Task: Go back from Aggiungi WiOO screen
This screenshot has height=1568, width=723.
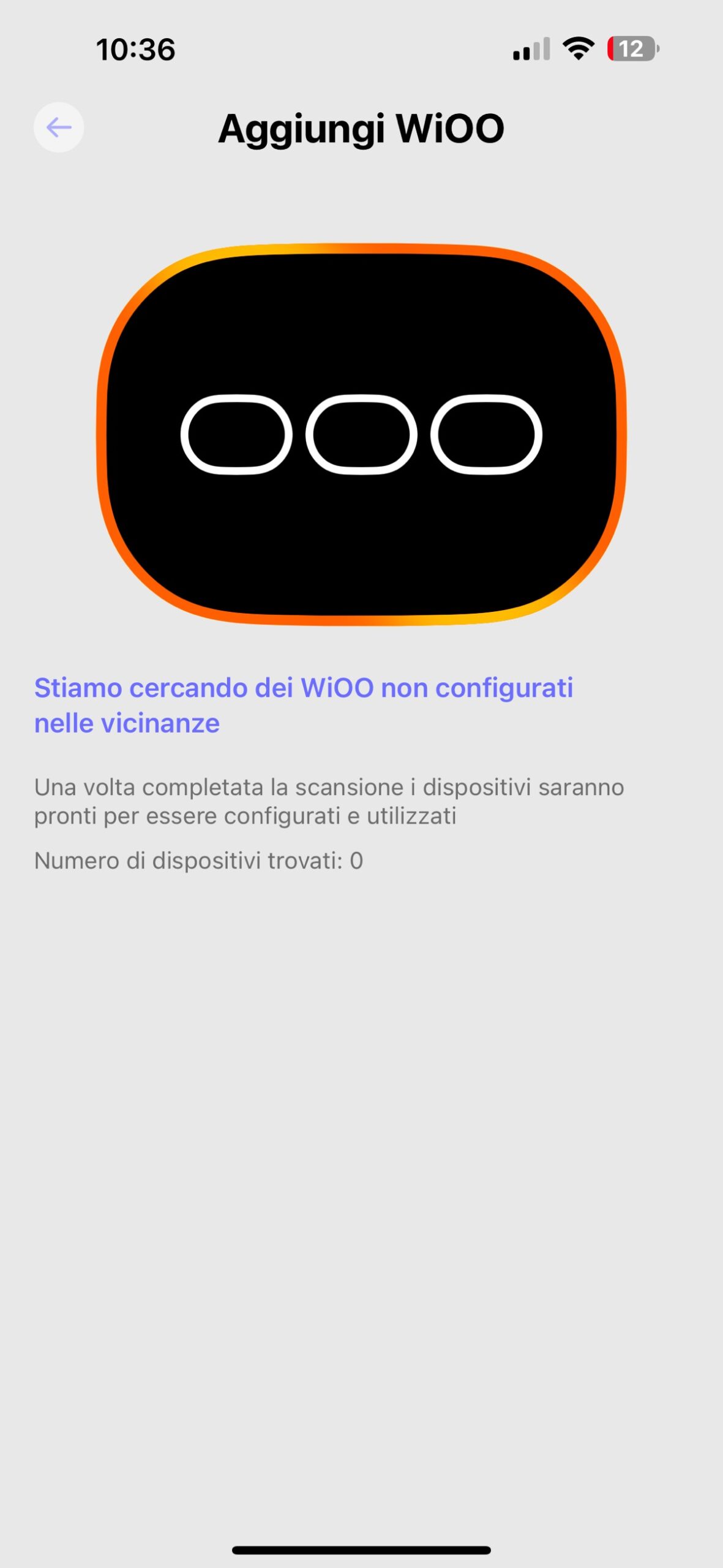Action: click(59, 127)
